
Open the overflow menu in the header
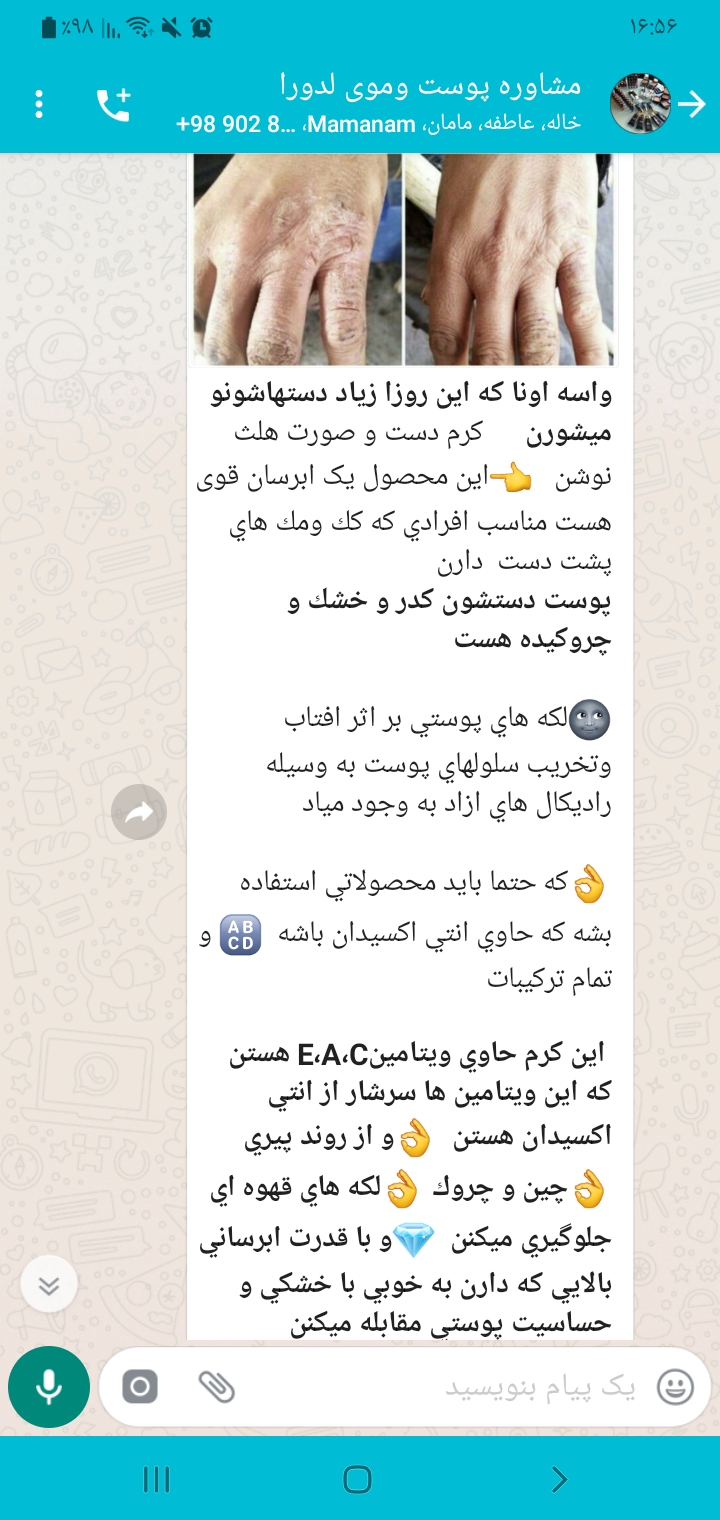(39, 104)
